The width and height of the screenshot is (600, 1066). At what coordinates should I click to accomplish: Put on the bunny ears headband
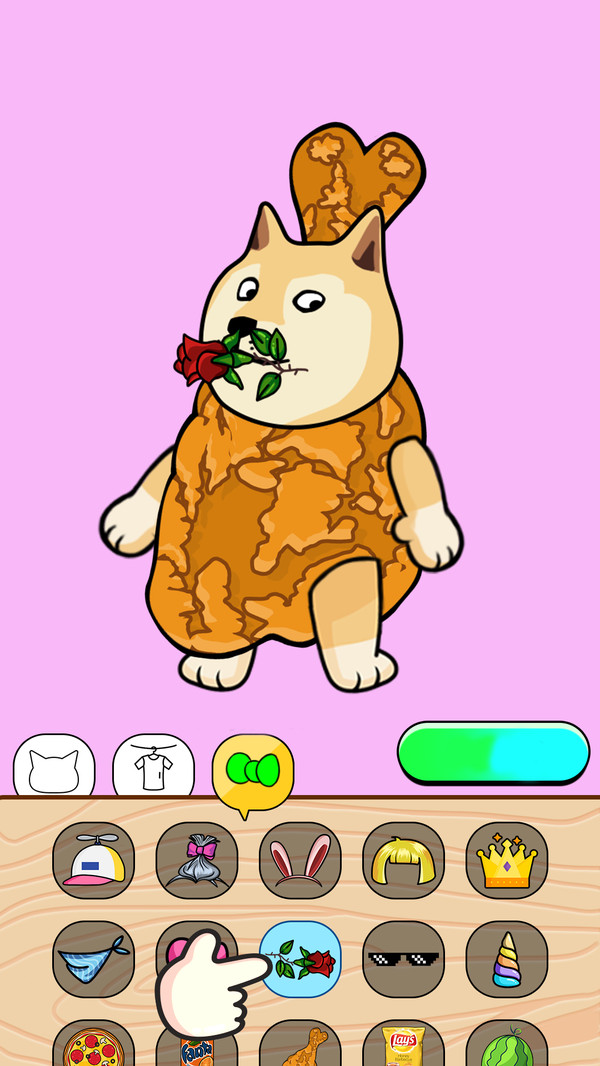pos(300,861)
